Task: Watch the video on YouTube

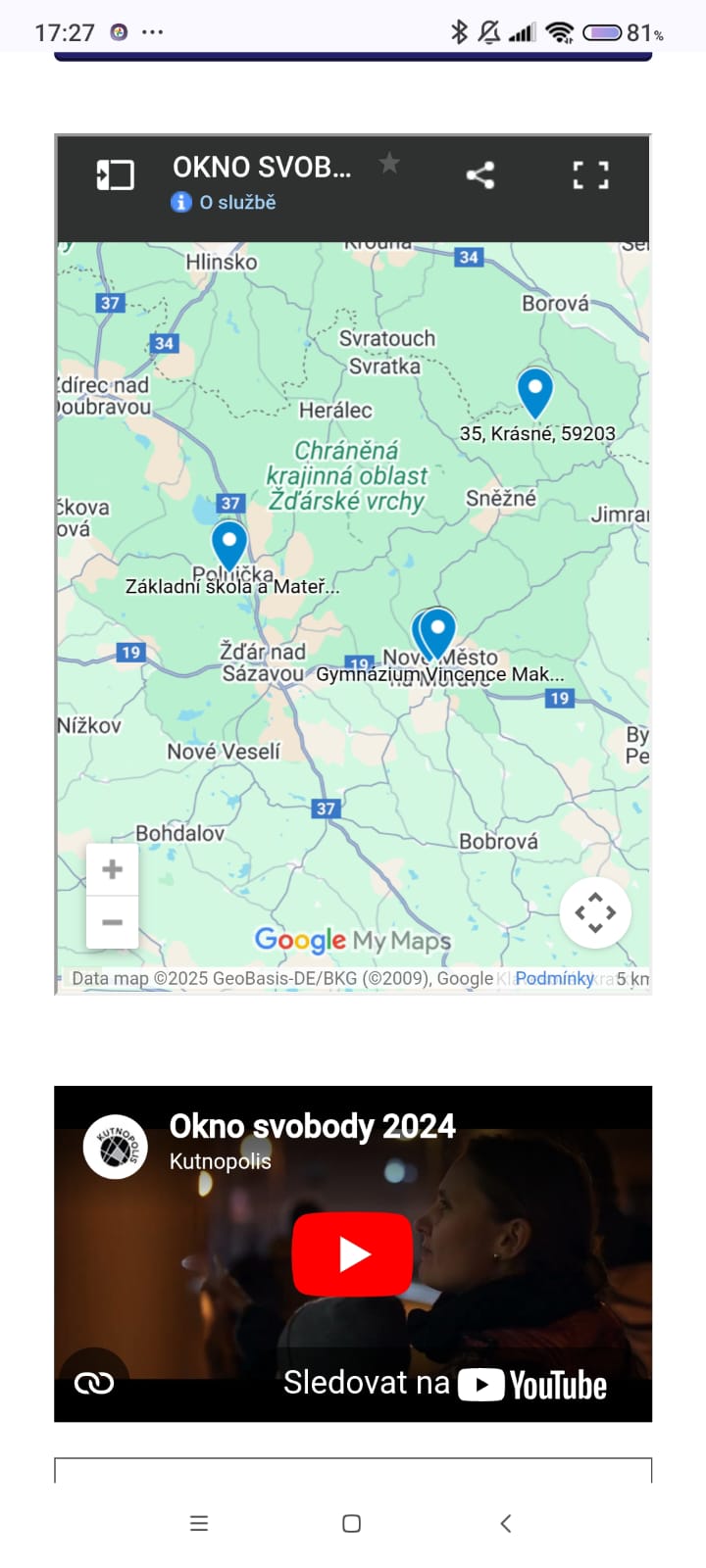Action: pos(445,1384)
